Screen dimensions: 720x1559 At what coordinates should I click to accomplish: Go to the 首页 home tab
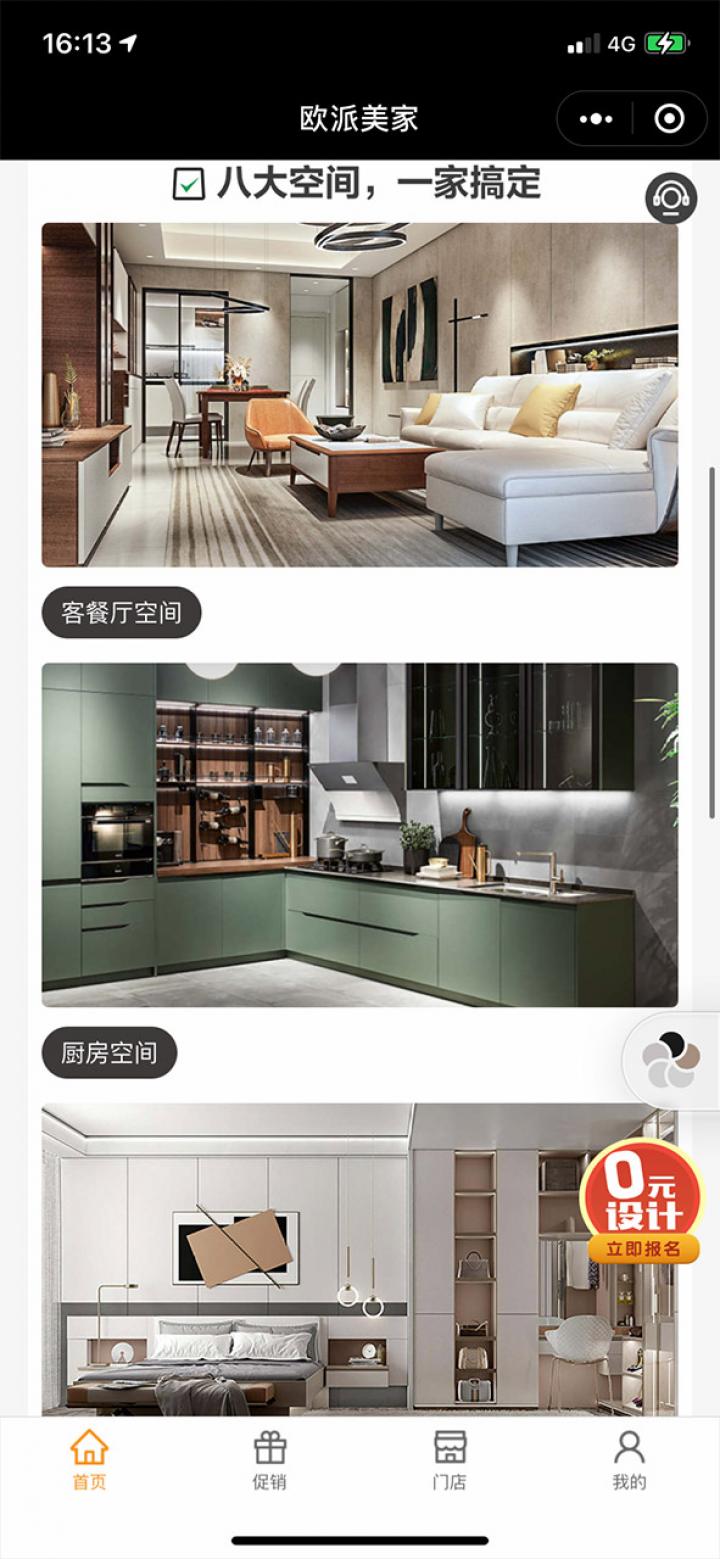point(89,1460)
